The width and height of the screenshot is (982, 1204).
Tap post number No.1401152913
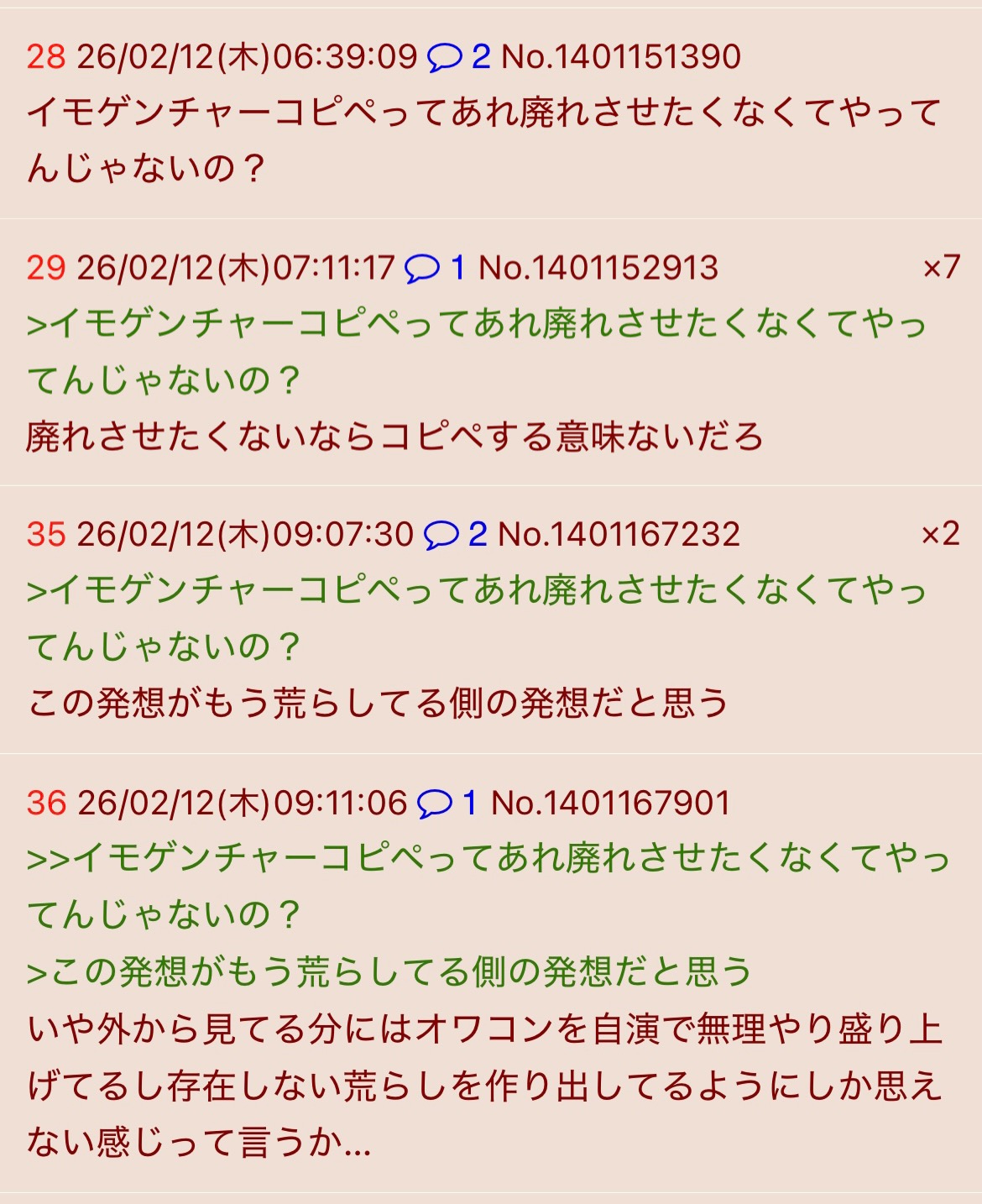coord(598,268)
